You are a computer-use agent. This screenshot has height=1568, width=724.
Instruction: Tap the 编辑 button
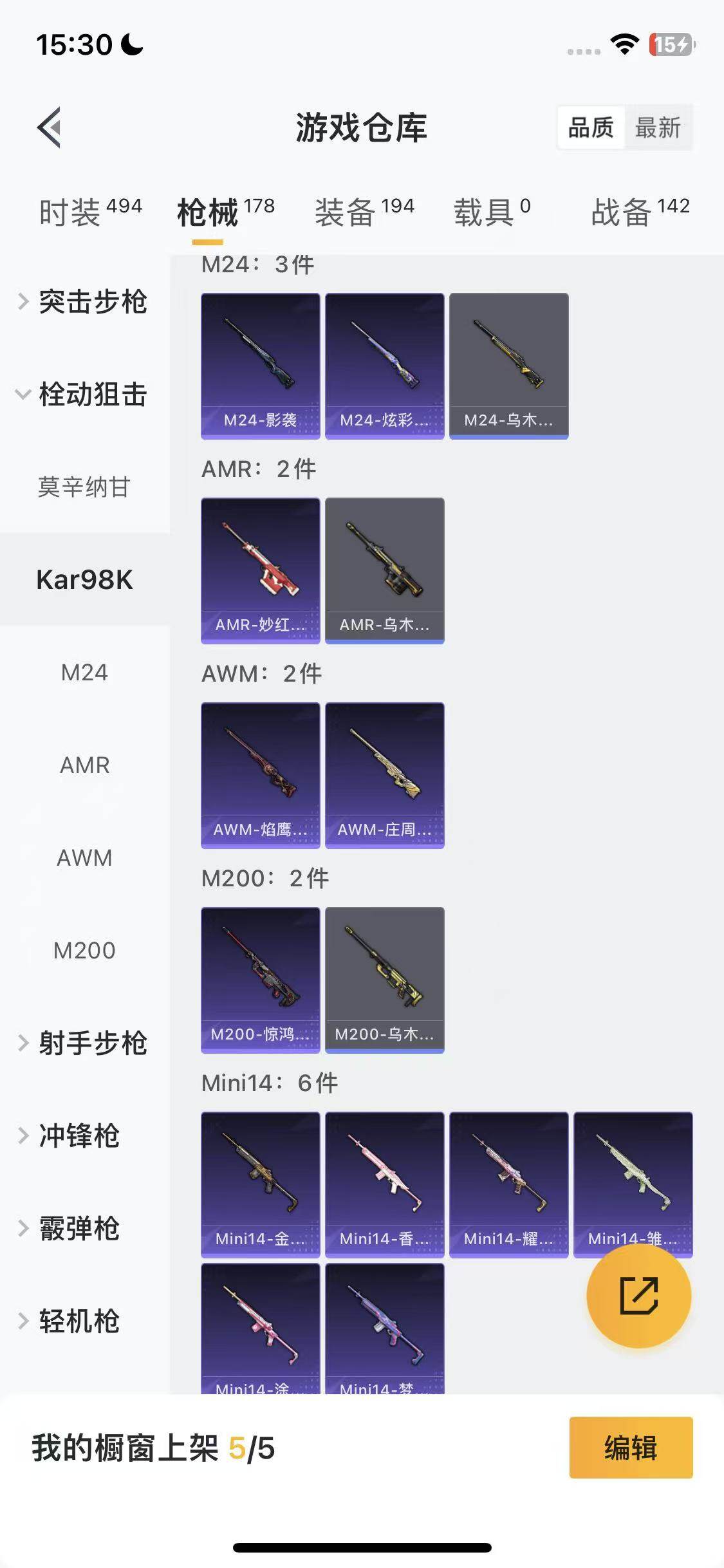[x=631, y=1448]
